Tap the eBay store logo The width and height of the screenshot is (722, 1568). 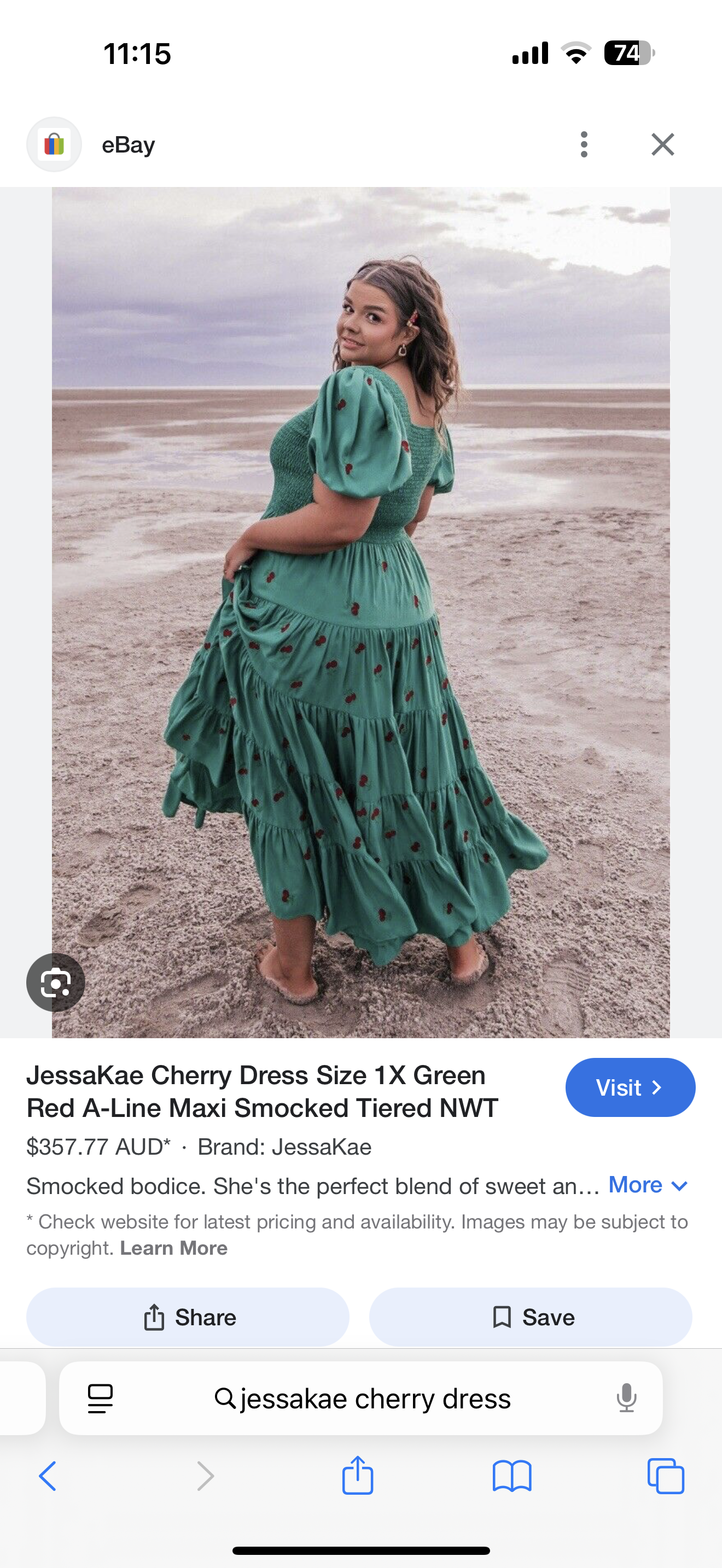point(54,144)
